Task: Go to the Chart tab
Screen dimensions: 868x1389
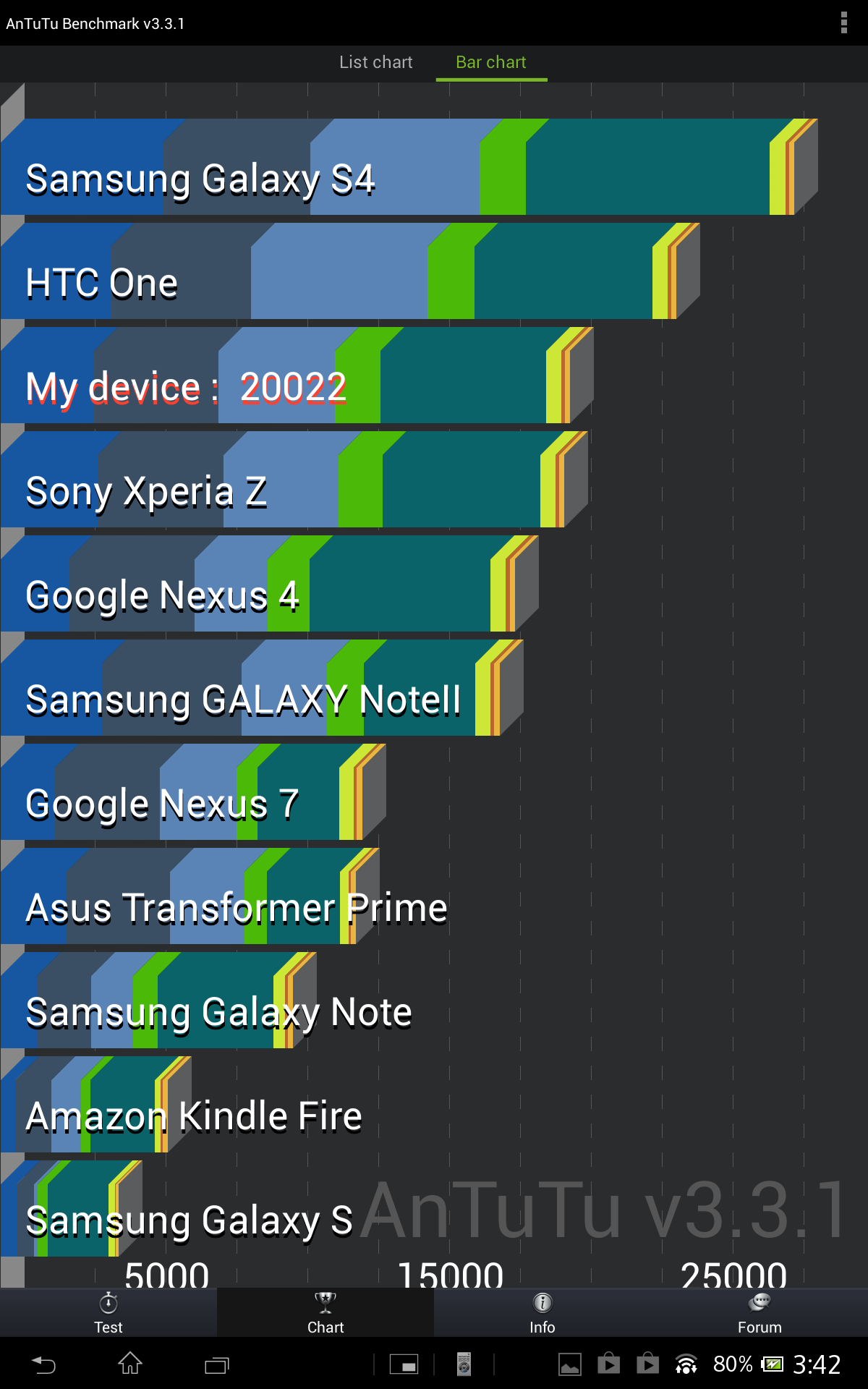Action: pos(325,1313)
